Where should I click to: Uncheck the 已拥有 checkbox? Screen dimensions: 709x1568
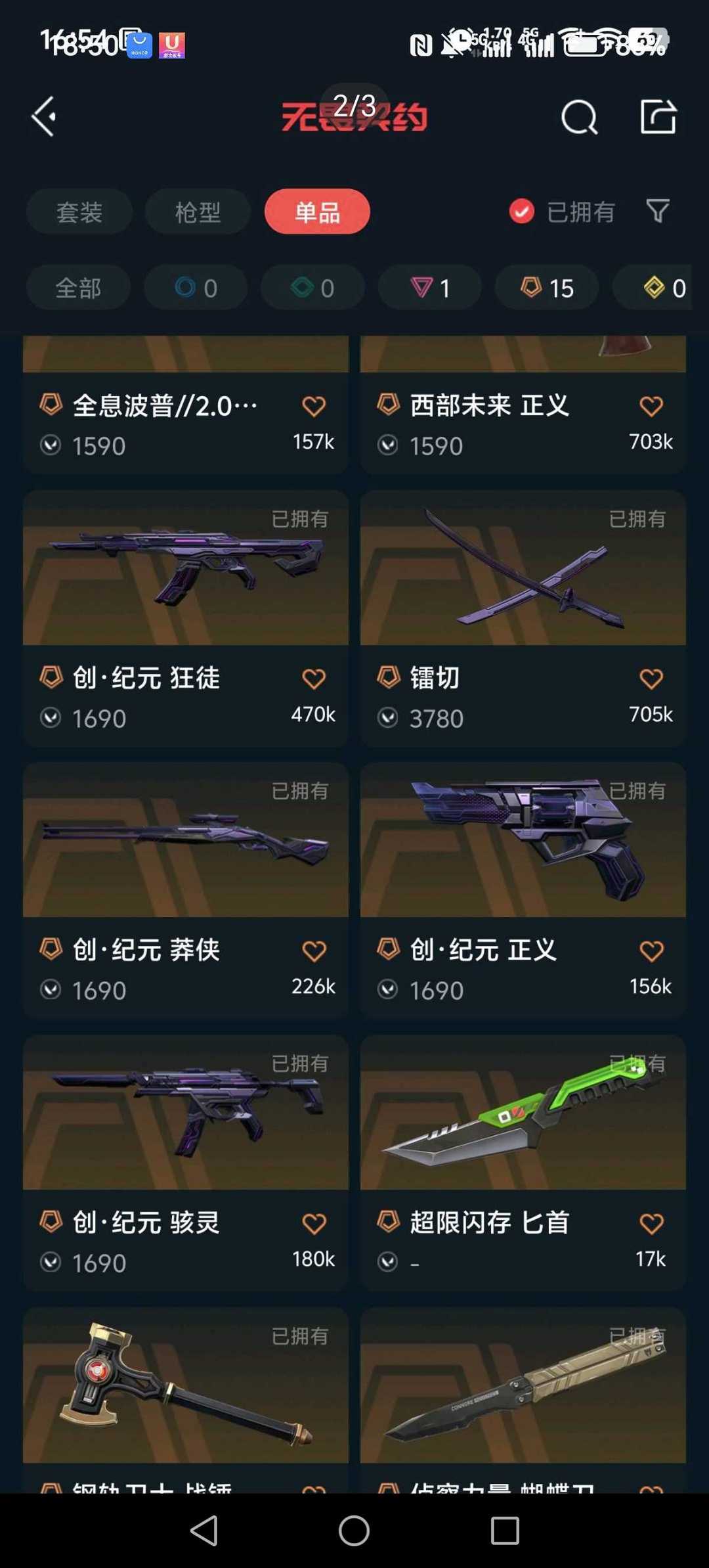522,212
